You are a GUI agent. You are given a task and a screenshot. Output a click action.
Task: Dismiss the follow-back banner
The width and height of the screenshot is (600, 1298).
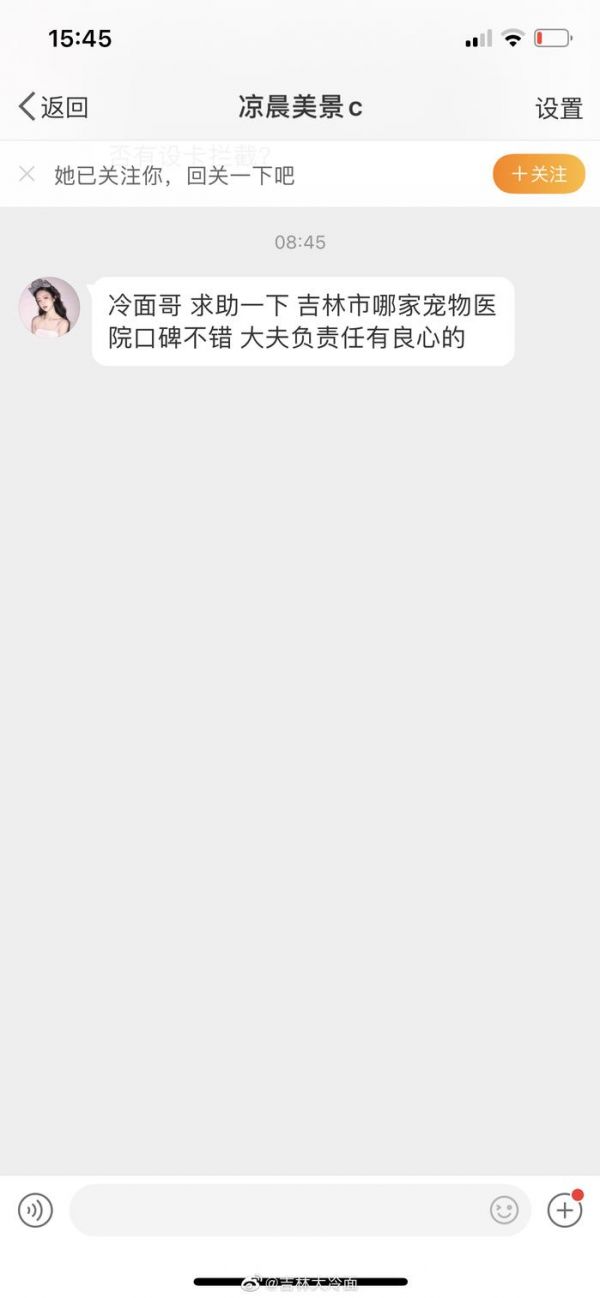[x=27, y=175]
